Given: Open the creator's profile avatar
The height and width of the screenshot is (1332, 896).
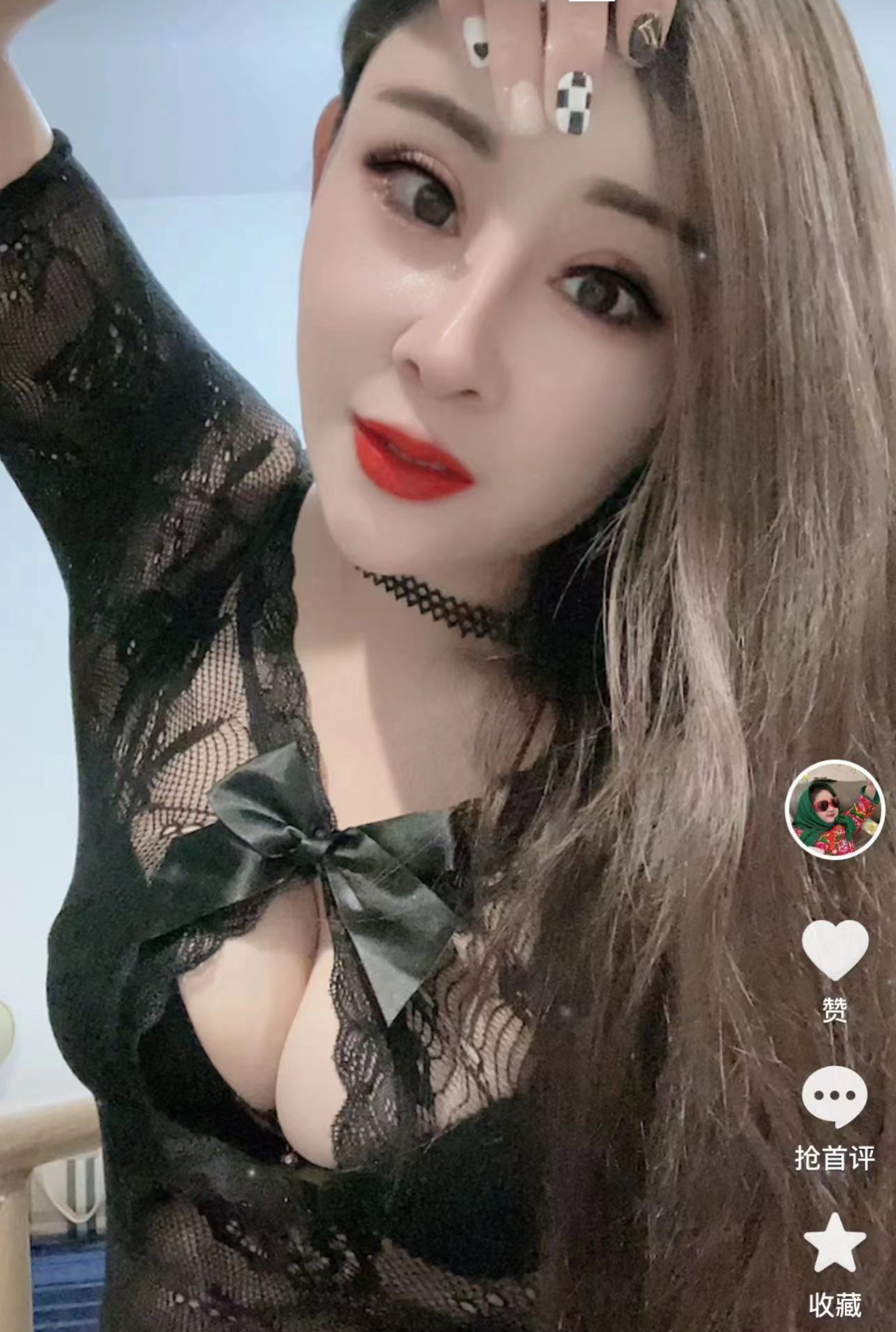Looking at the screenshot, I should [x=834, y=809].
